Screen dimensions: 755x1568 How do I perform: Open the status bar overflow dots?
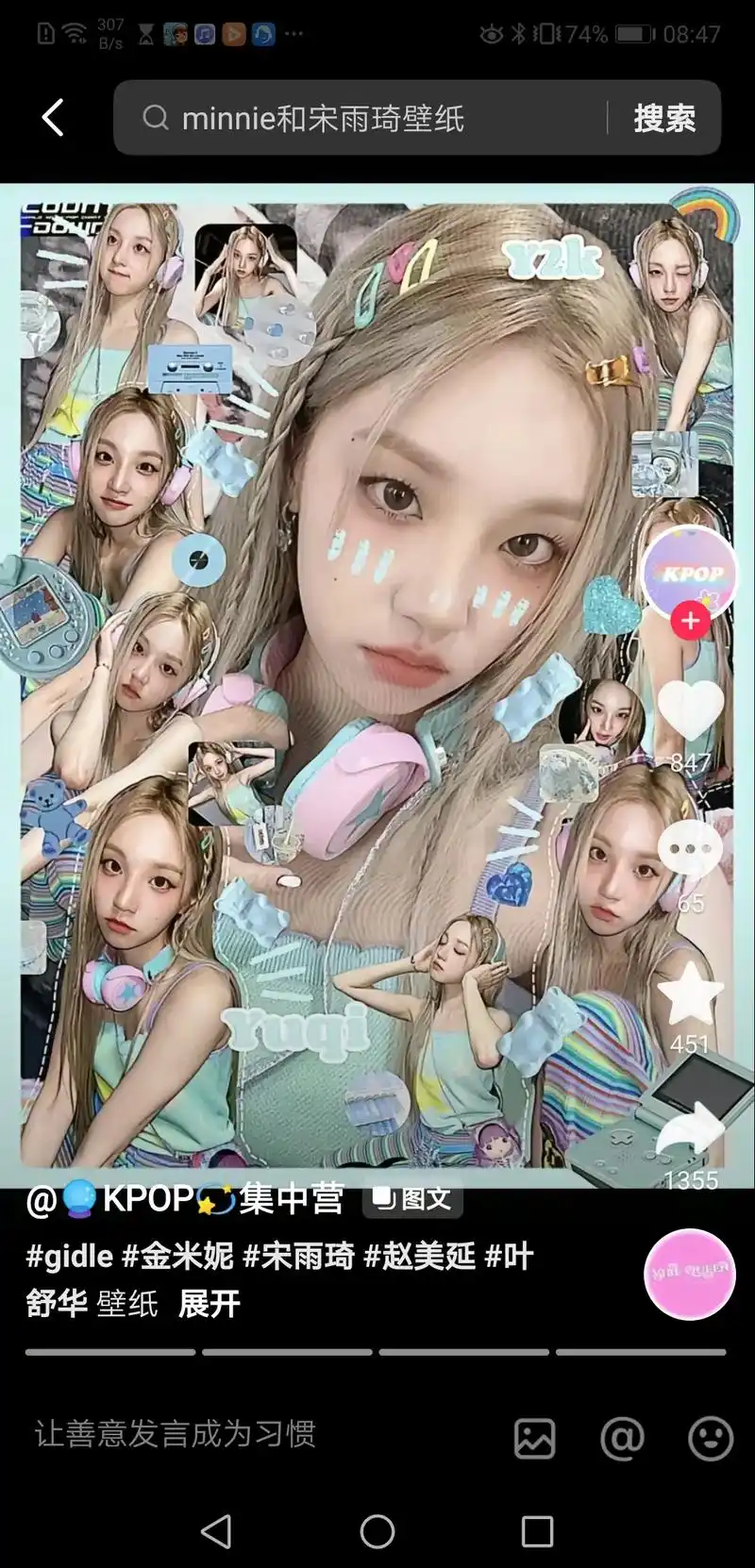tap(294, 34)
